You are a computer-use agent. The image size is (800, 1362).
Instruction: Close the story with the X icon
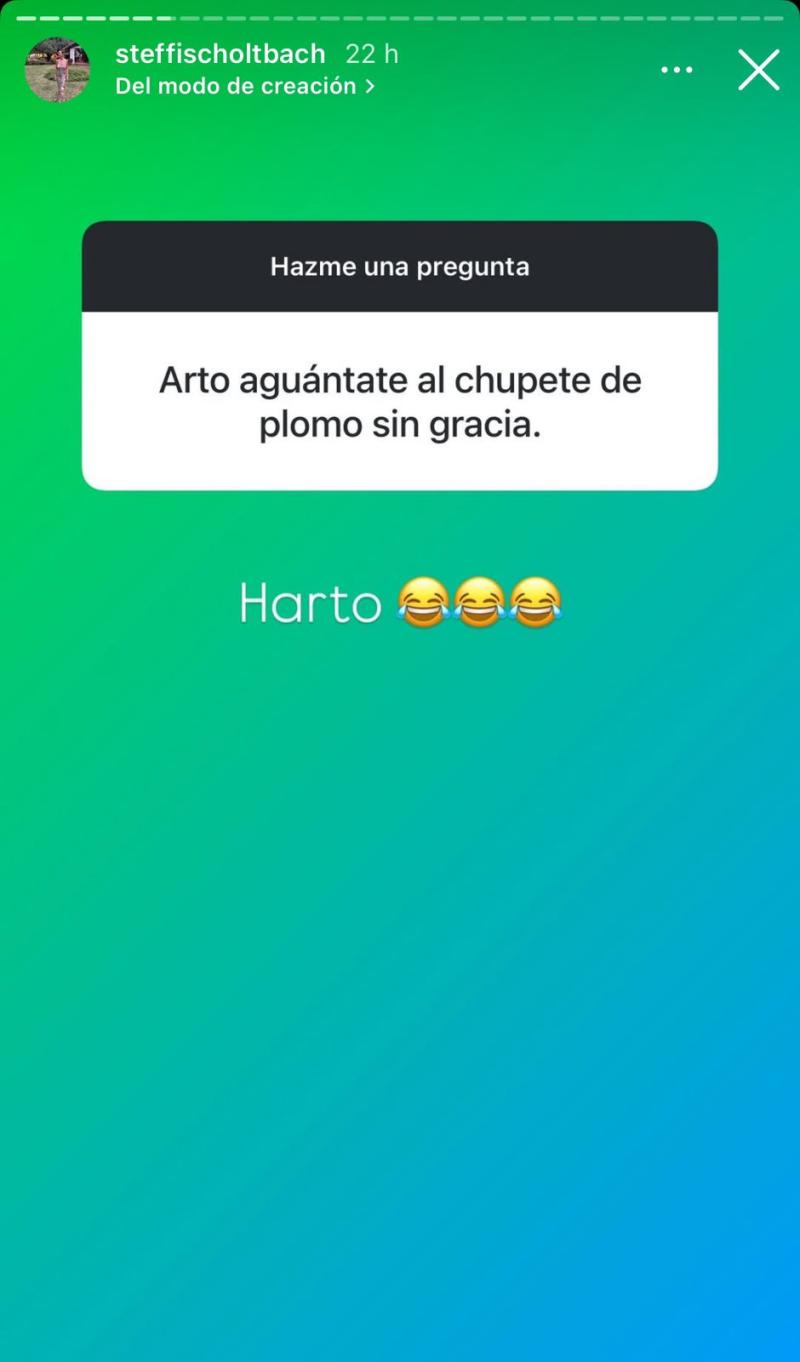coord(758,70)
